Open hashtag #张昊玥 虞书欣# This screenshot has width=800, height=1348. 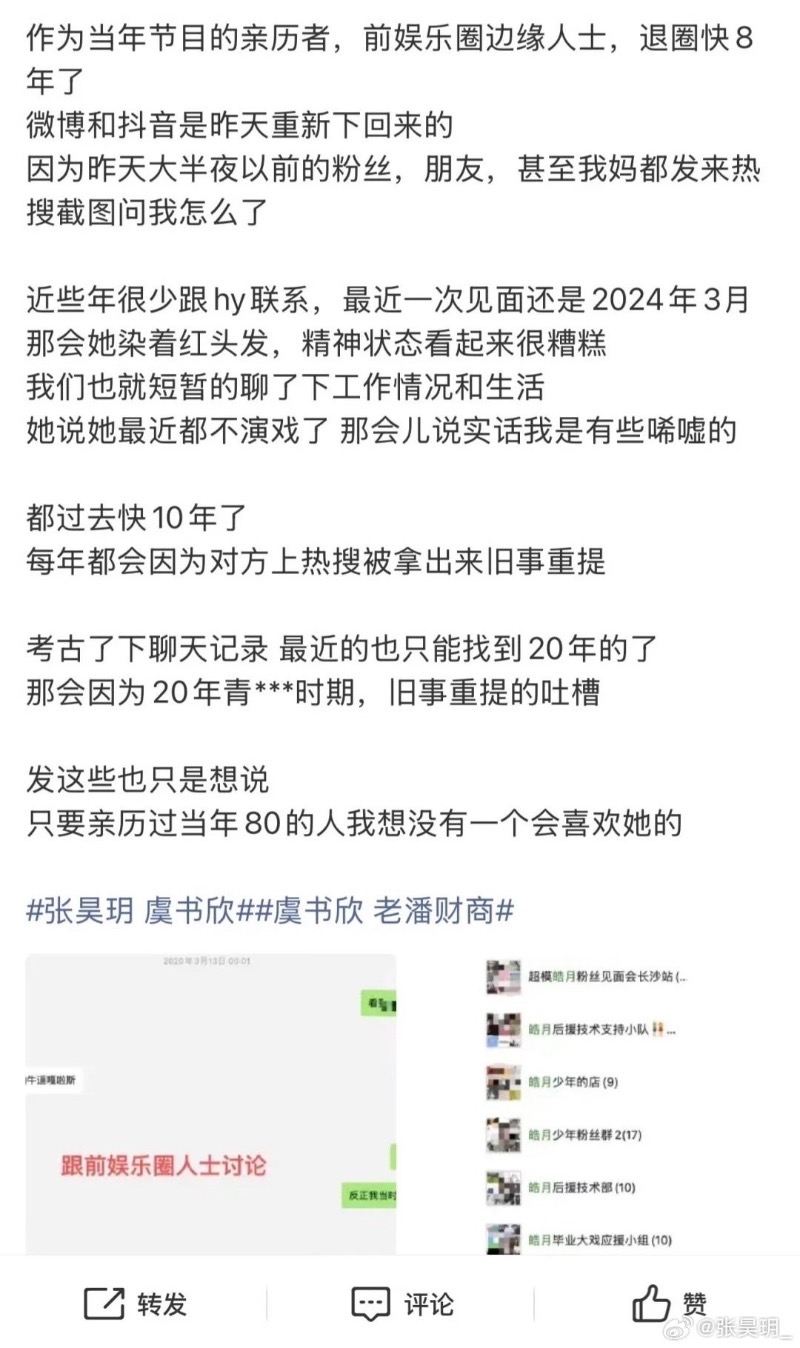click(134, 911)
